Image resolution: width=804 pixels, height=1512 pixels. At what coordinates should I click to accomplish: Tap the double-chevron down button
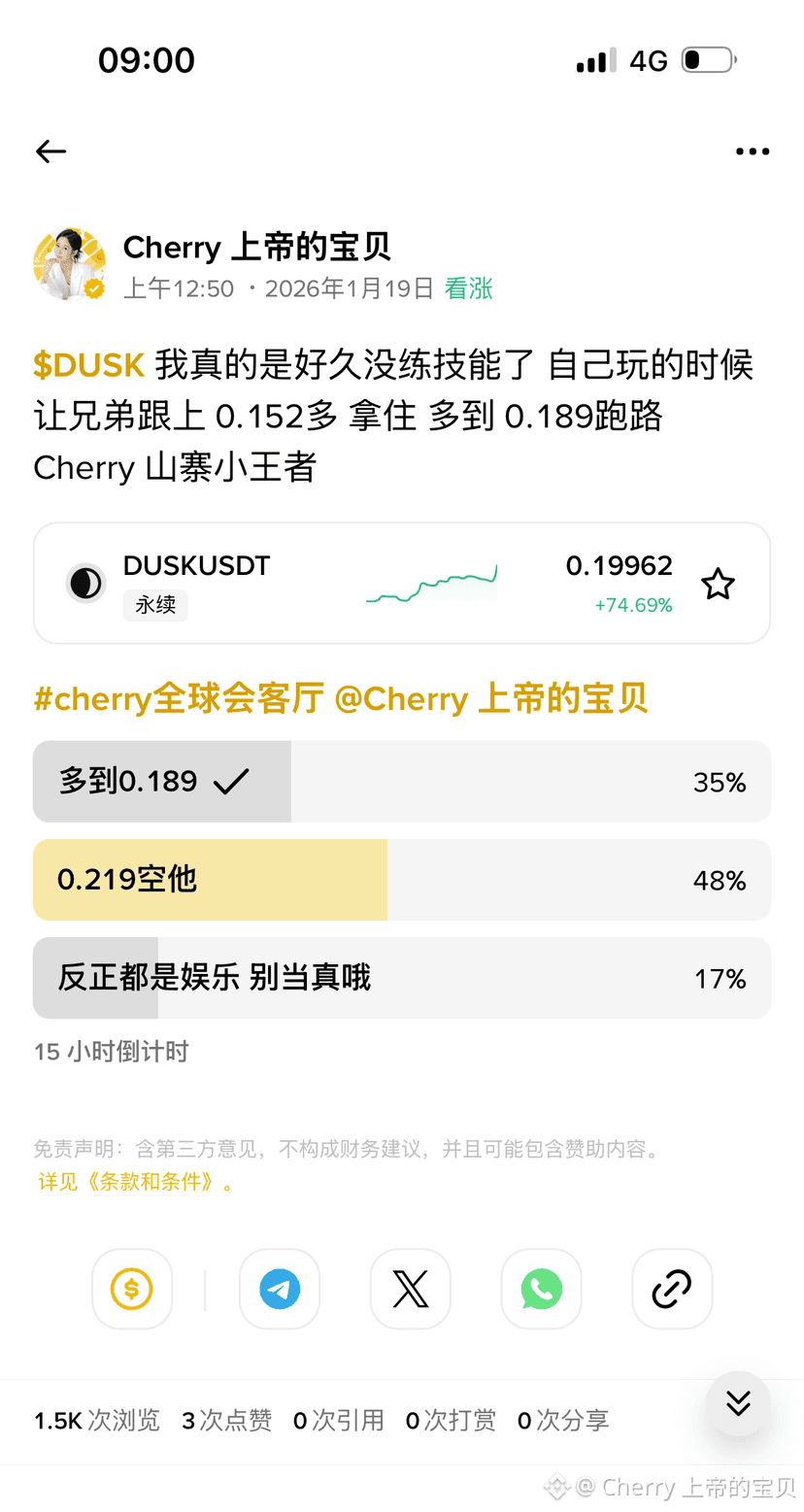738,1403
